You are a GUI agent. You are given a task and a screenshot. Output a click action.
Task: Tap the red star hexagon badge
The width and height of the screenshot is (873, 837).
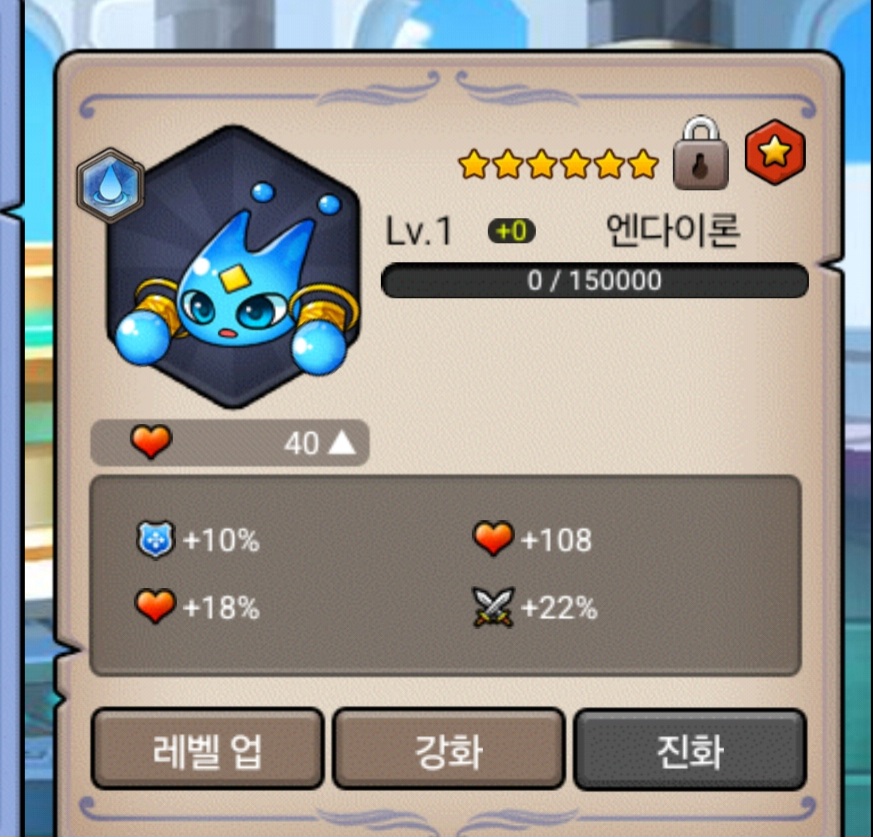click(775, 152)
